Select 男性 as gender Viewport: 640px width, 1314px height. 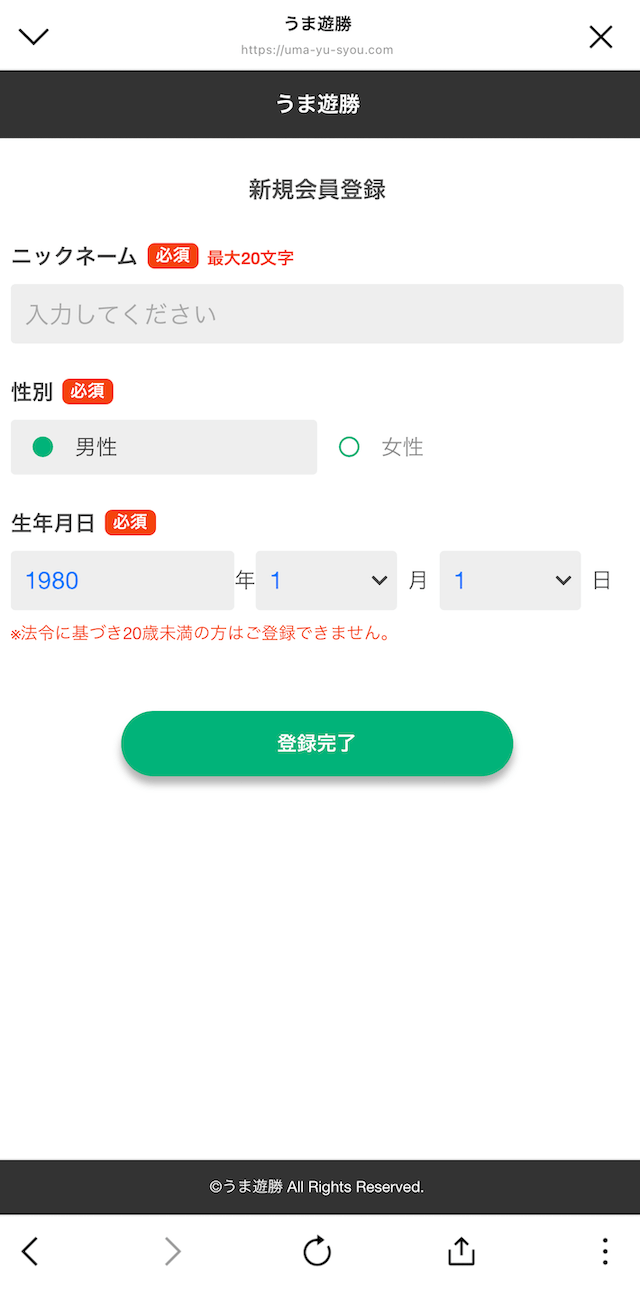coord(164,447)
